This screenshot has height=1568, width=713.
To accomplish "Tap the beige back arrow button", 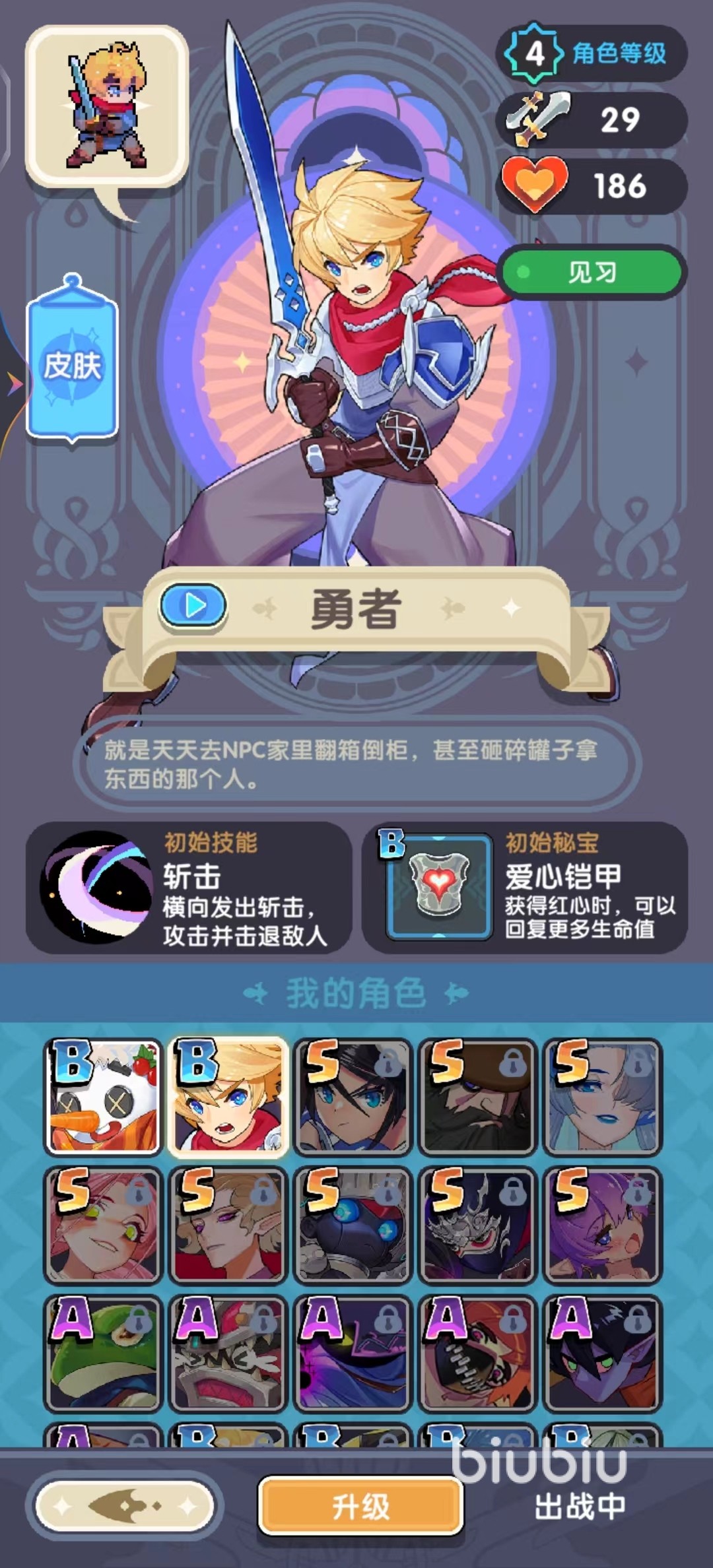I will click(x=124, y=1506).
